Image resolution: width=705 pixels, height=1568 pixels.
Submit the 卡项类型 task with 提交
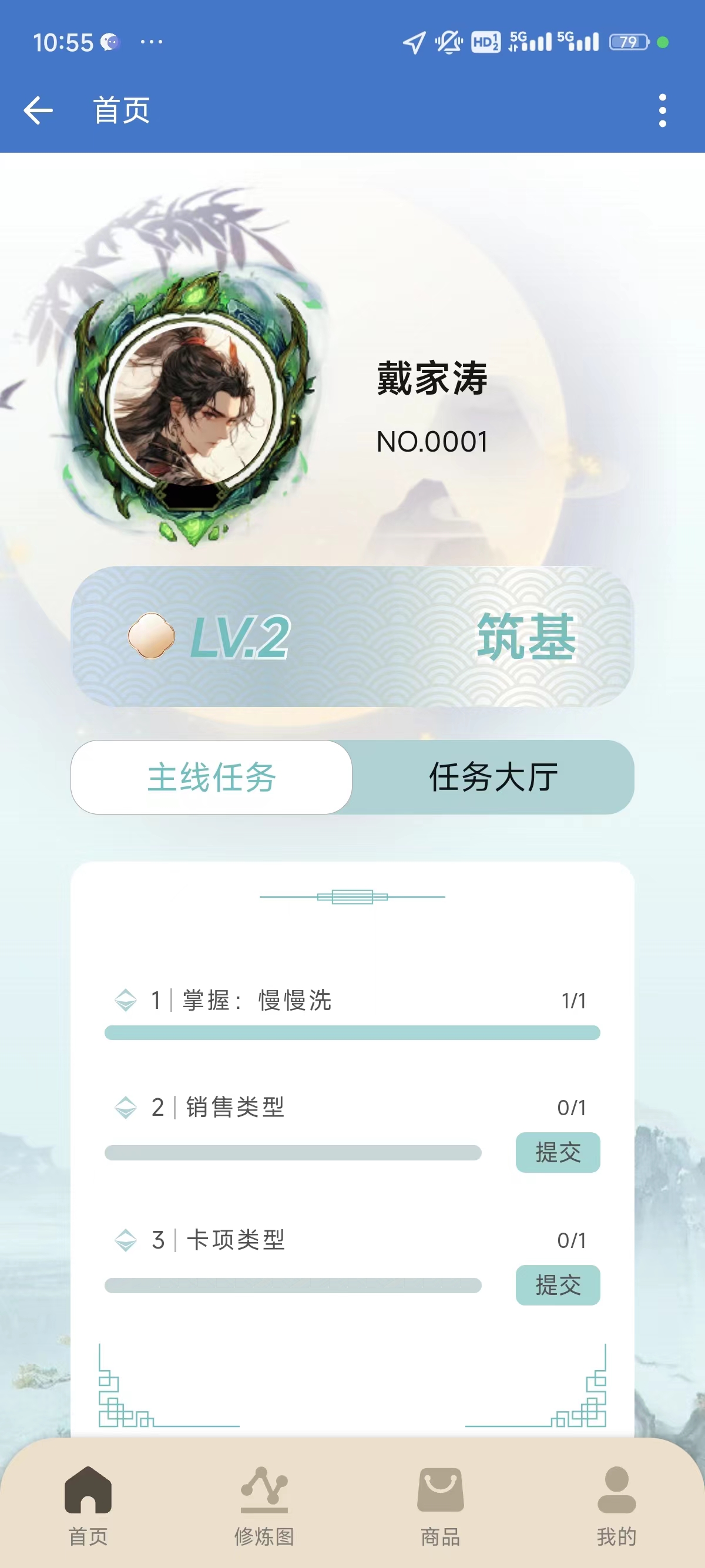tap(557, 1285)
